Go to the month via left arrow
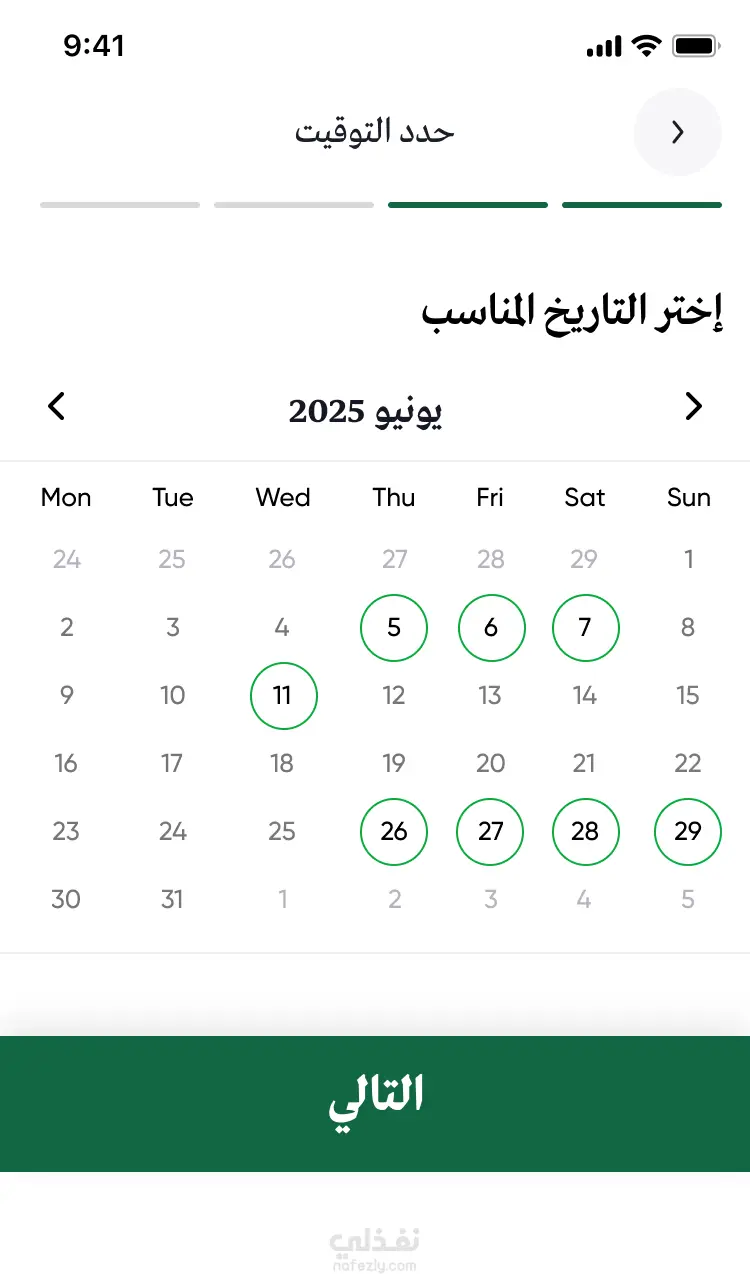Viewport: 750px width, 1274px height. (57, 407)
